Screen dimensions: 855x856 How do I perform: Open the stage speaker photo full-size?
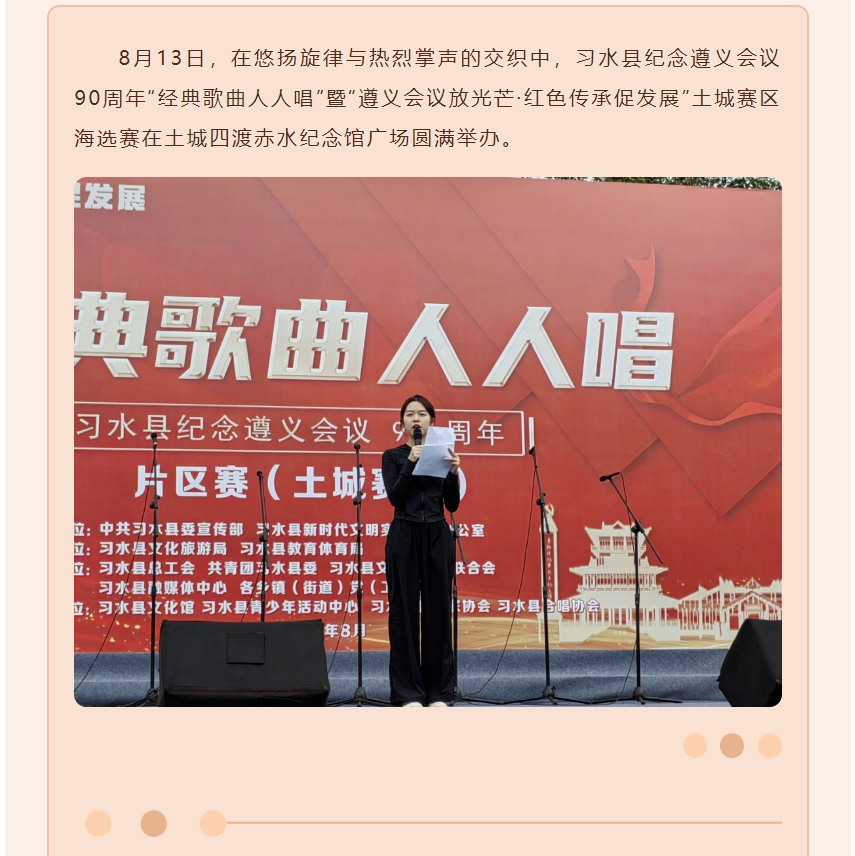(428, 442)
